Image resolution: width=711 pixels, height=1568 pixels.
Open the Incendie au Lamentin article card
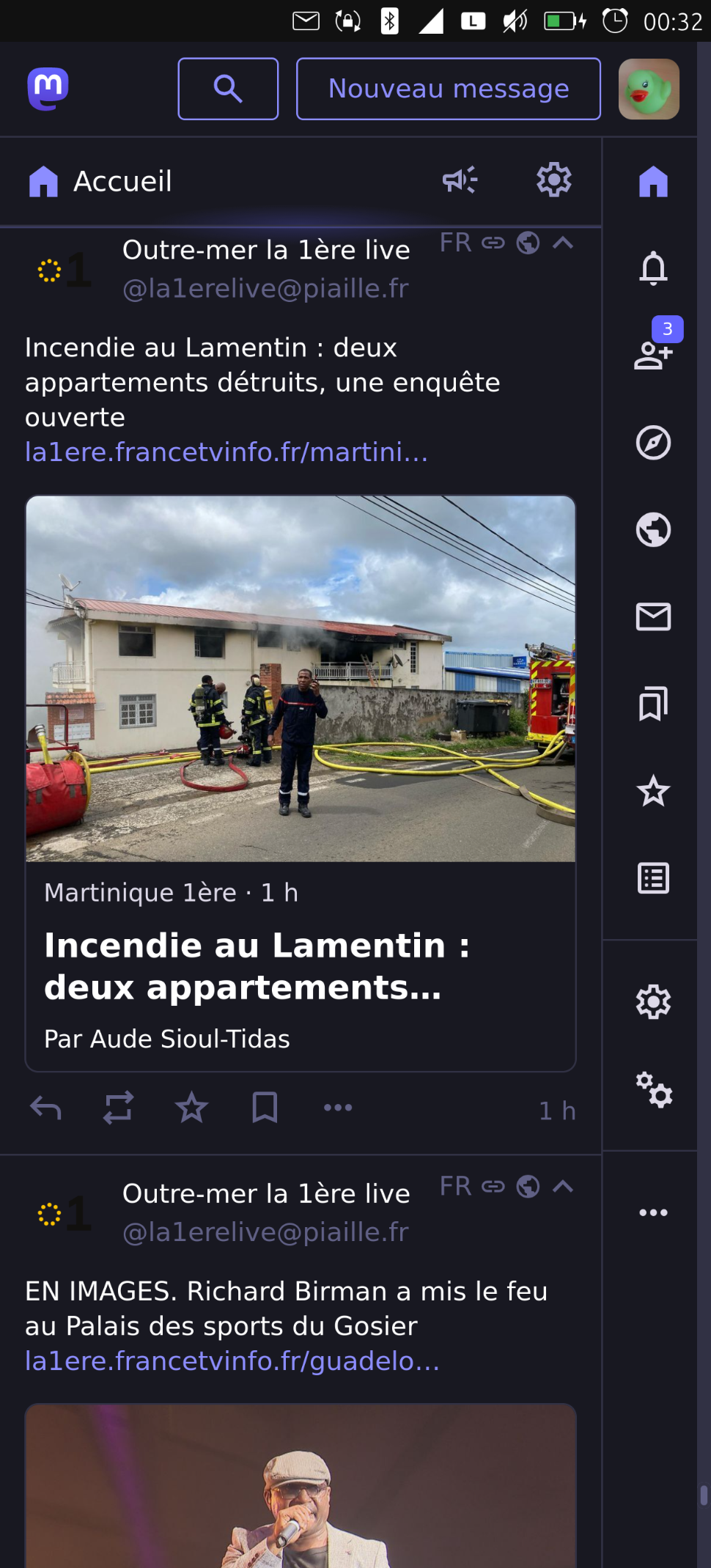(x=301, y=784)
